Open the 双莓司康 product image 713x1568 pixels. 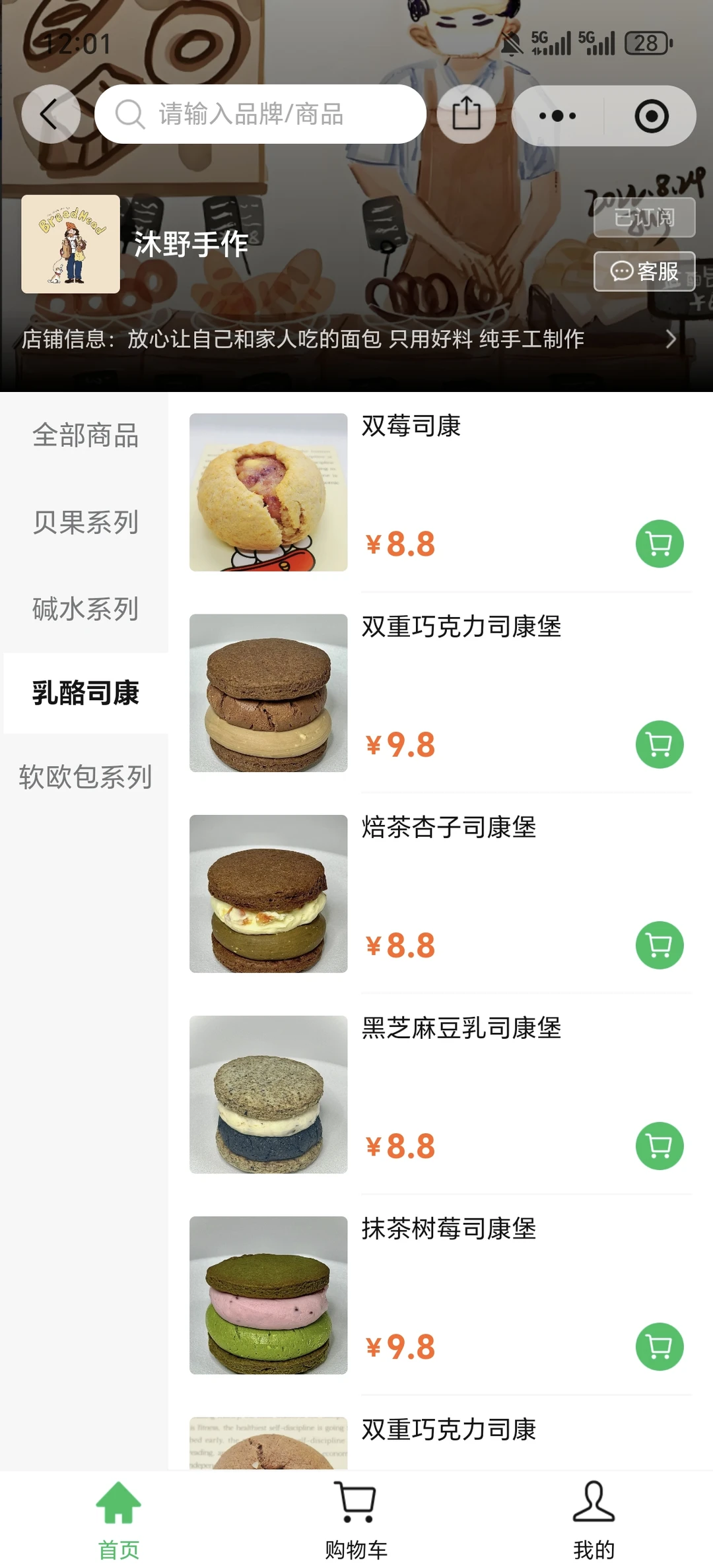coord(268,492)
